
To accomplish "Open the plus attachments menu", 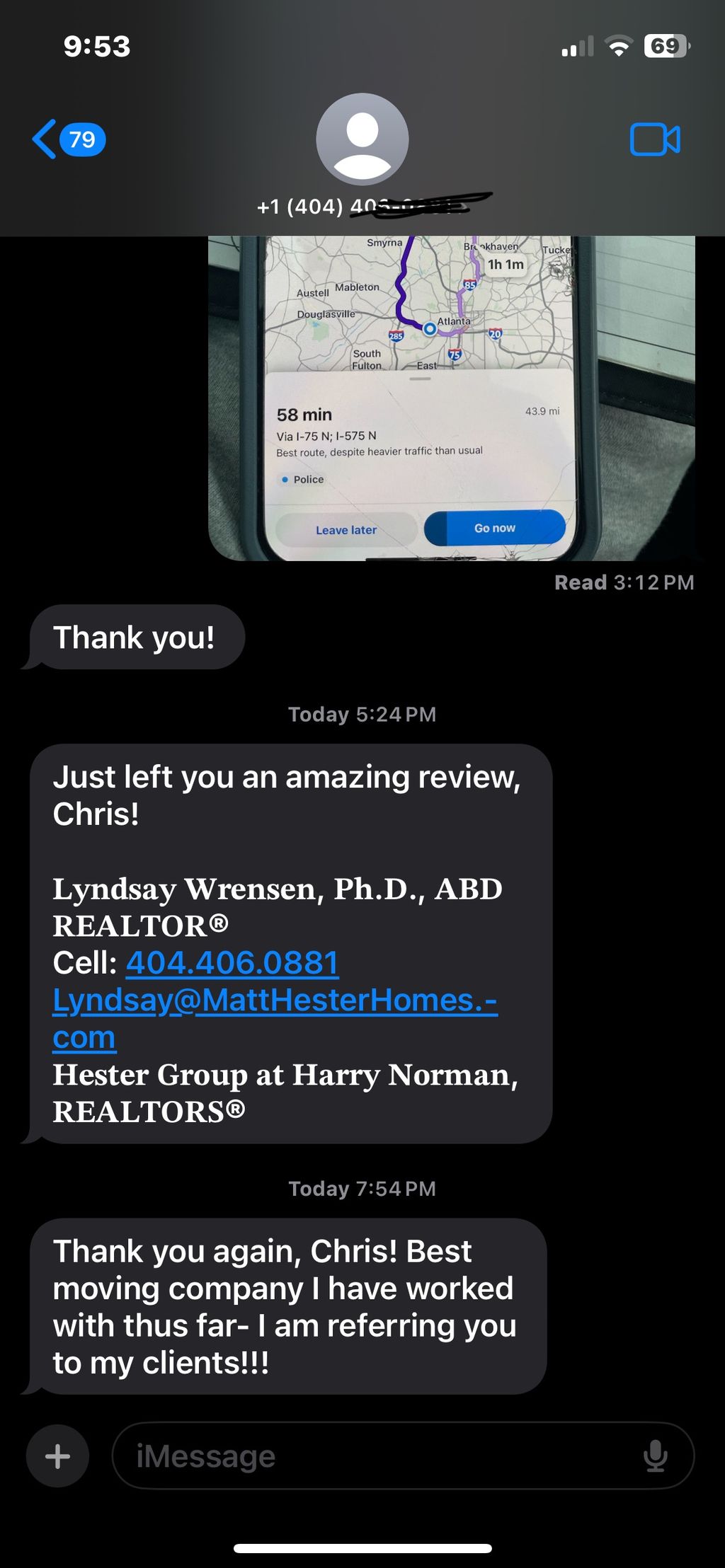I will 57,1456.
